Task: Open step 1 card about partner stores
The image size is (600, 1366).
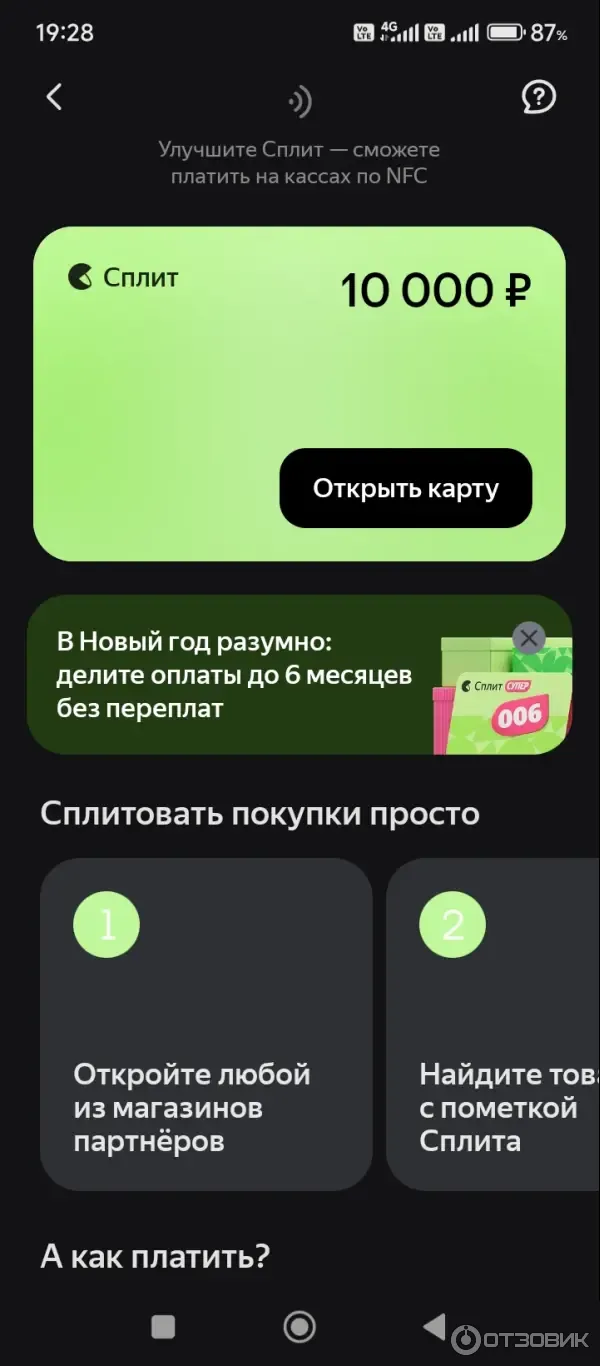Action: click(x=206, y=1024)
